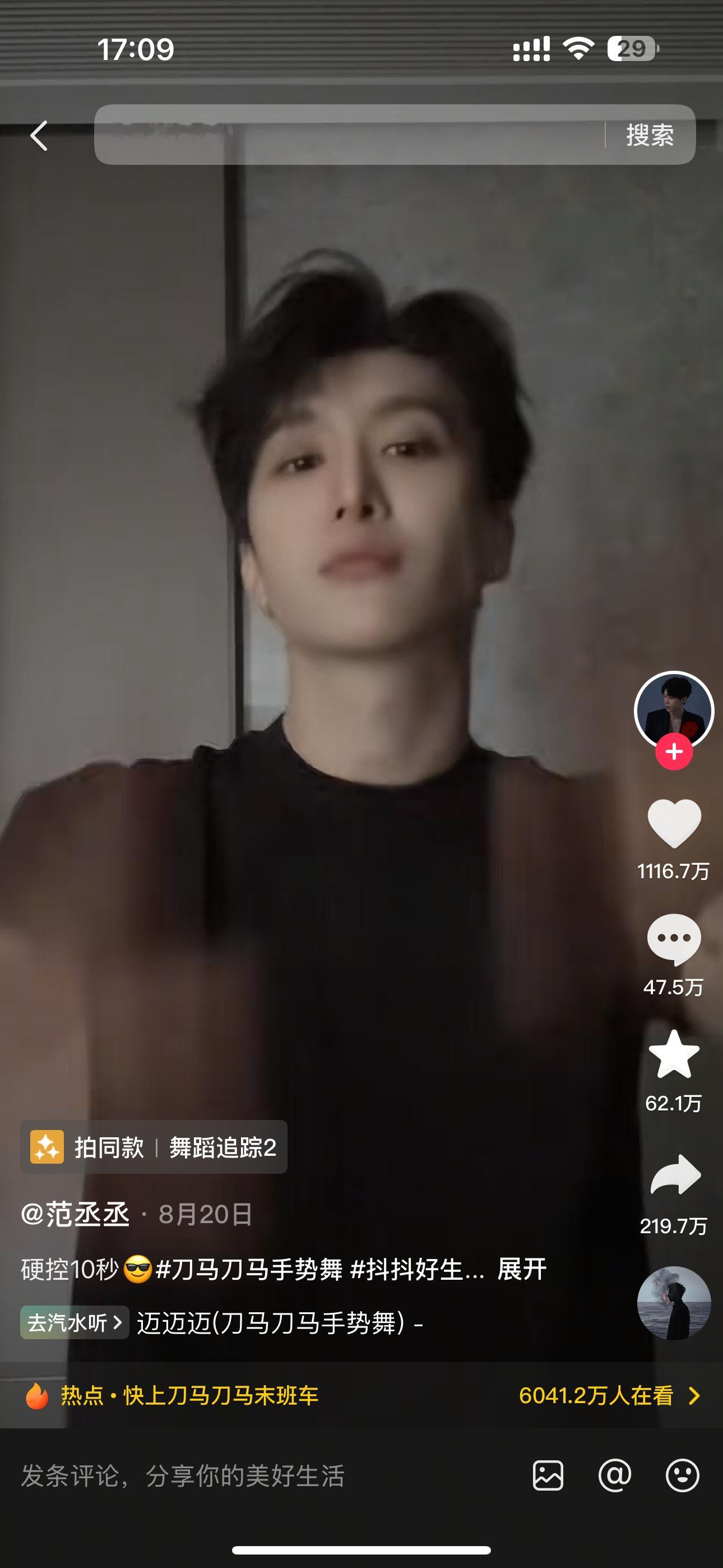Viewport: 723px width, 1568px height.
Task: Open the 迈迈迈(刀马刀马手势舞) sound title
Action: click(x=271, y=1323)
